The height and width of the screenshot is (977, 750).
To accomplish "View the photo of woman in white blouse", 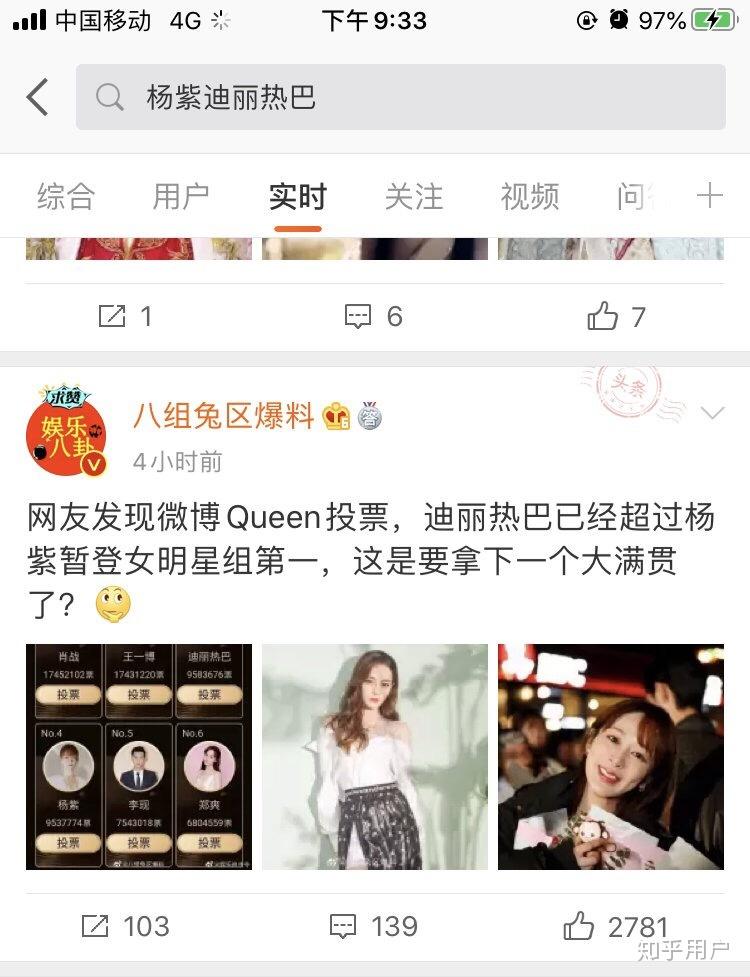I will click(375, 756).
